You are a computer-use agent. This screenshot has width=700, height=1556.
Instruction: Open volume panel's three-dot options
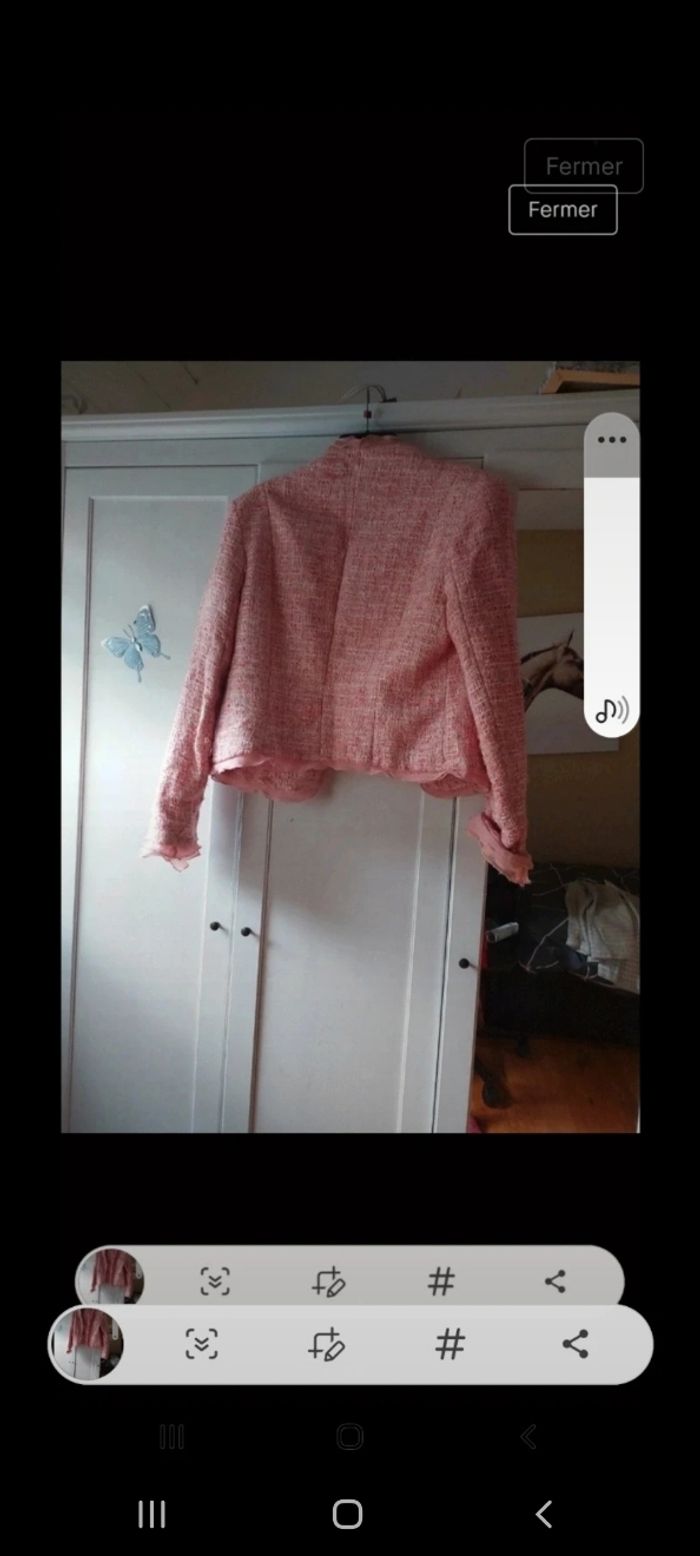pyautogui.click(x=611, y=440)
